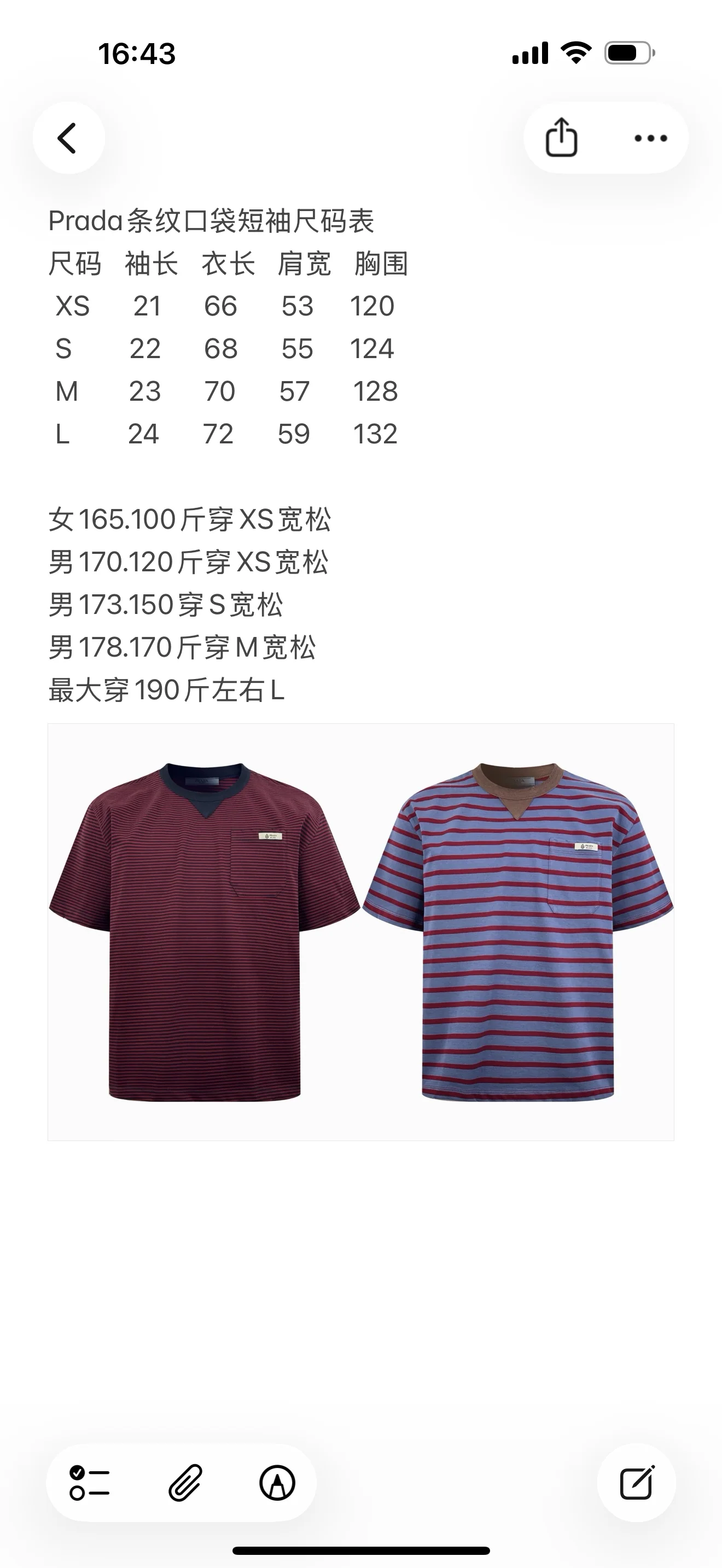Share this note
722x1568 pixels.
tap(561, 138)
